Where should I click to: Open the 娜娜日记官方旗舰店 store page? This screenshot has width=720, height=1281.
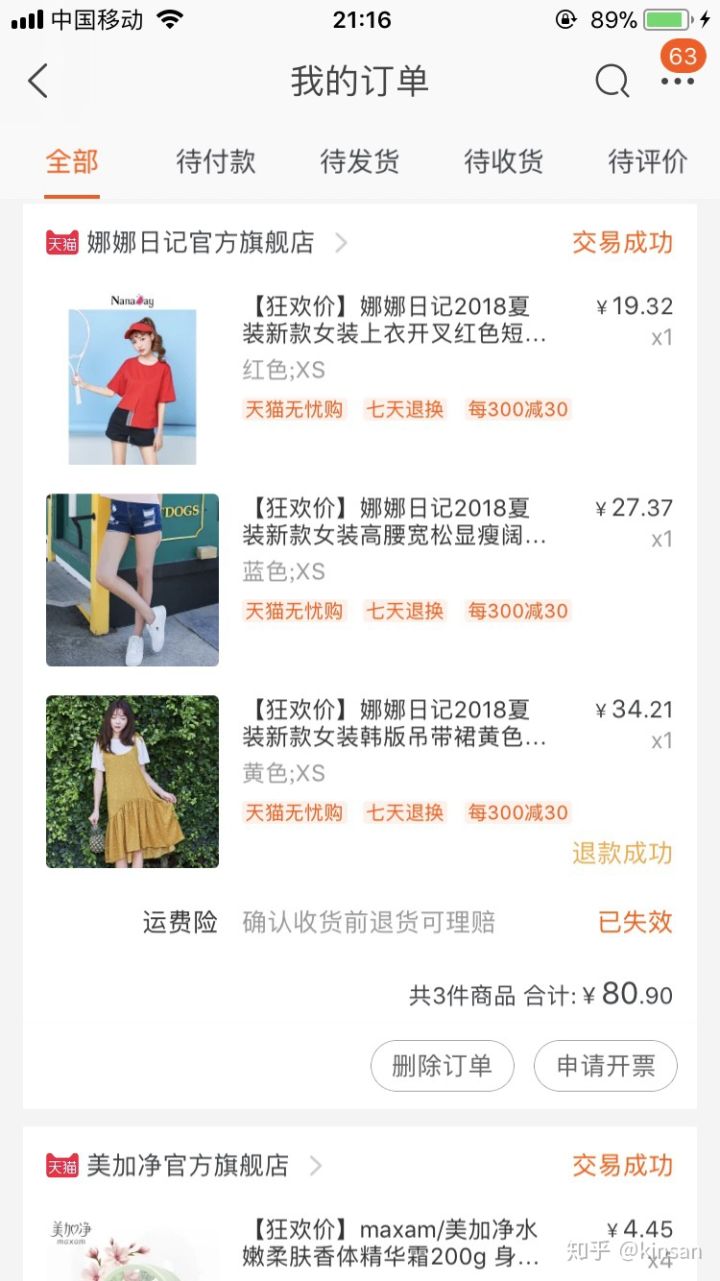click(200, 242)
